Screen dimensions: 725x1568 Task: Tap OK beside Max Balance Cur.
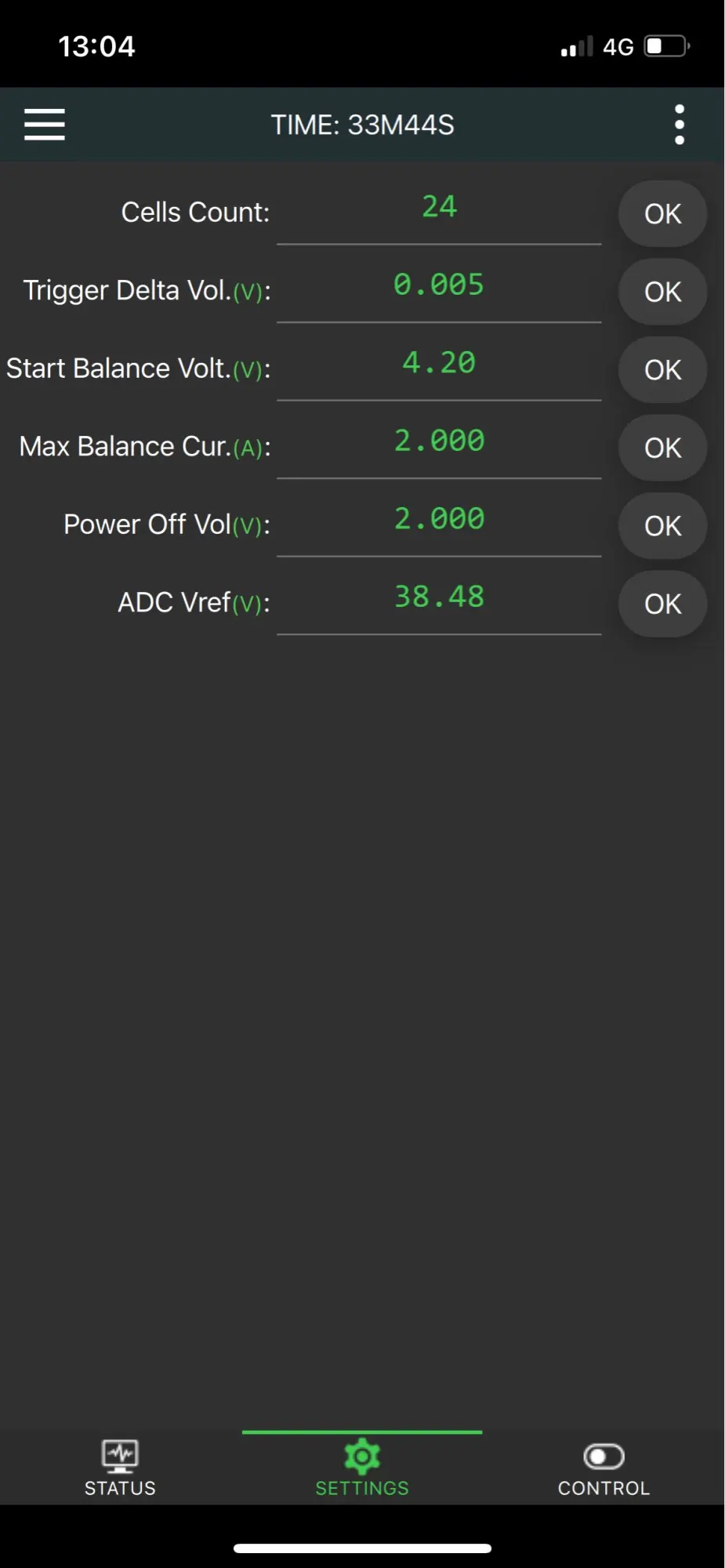click(662, 448)
